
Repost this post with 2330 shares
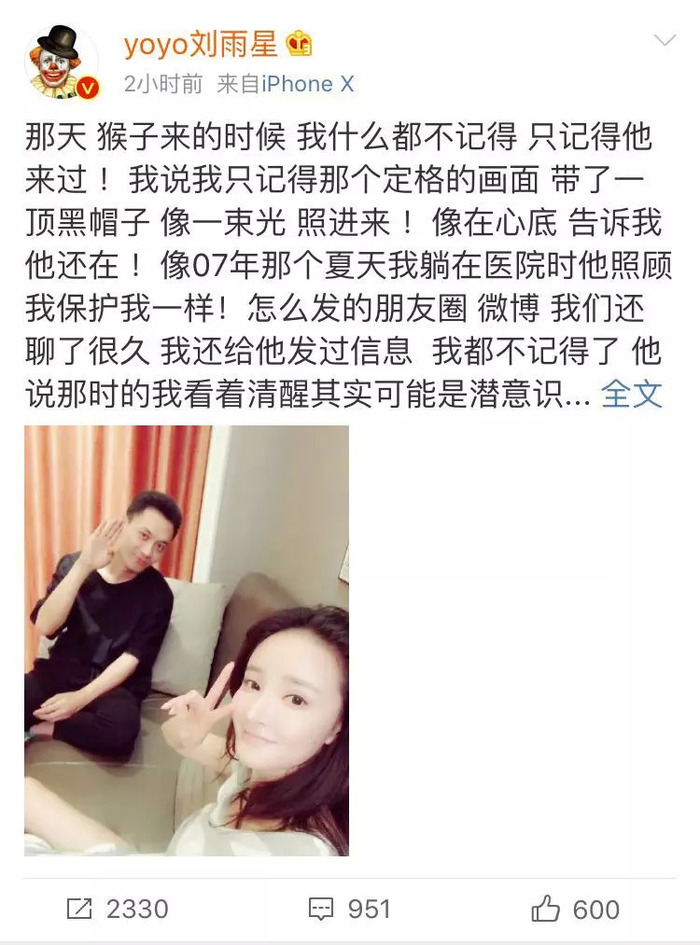coord(116,908)
